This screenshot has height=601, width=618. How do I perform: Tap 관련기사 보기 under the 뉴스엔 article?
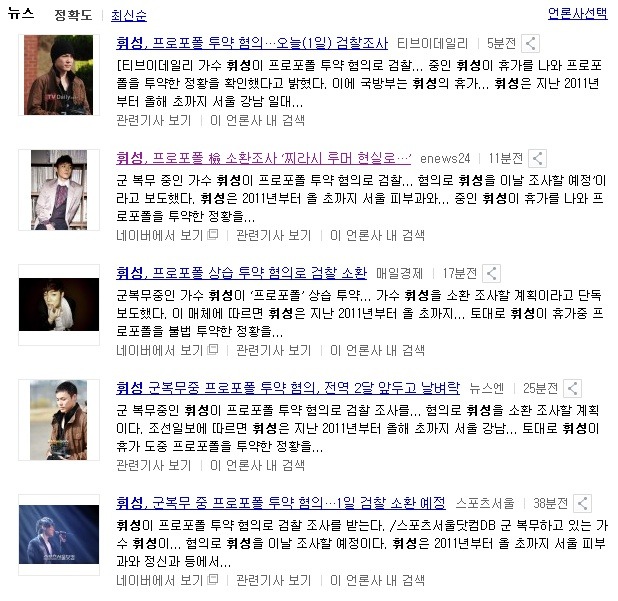[x=154, y=465]
